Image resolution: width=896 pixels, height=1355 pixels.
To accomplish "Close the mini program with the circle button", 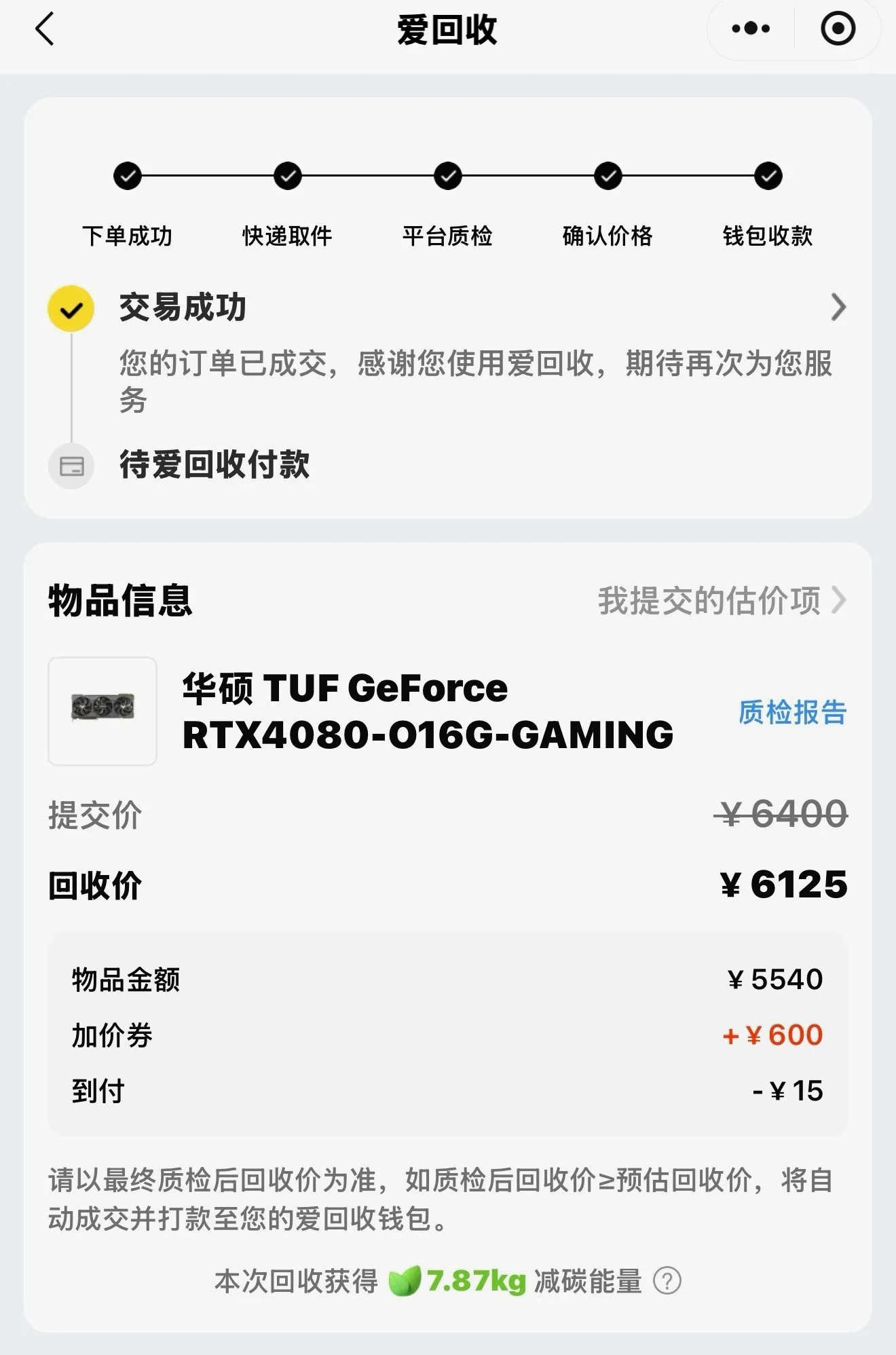I will pos(838,29).
